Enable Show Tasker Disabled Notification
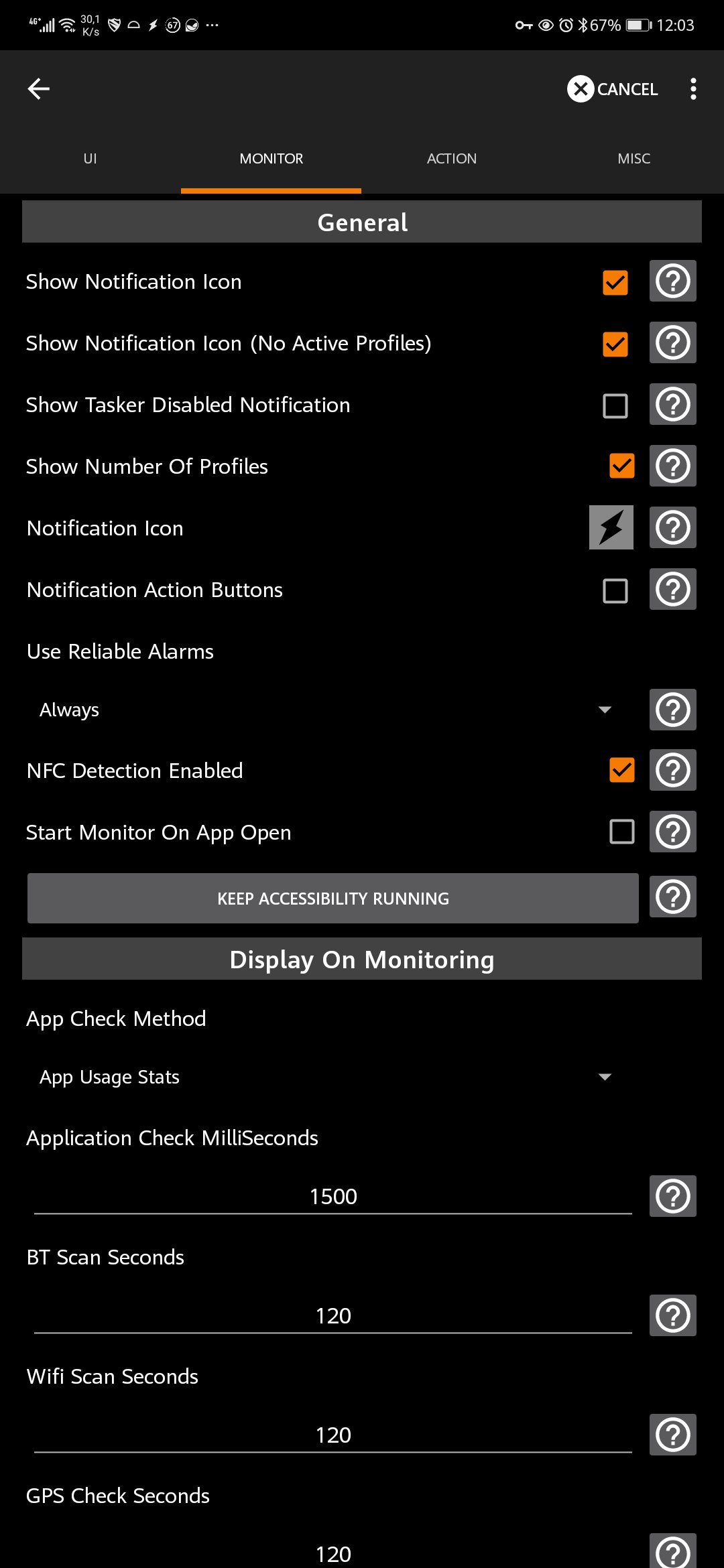This screenshot has height=1568, width=724. point(615,405)
